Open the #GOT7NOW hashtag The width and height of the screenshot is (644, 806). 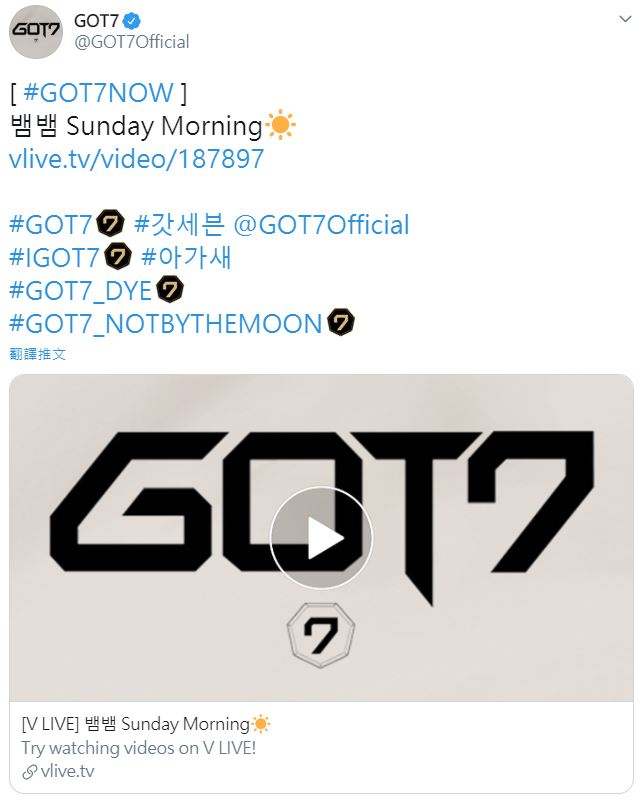98,93
